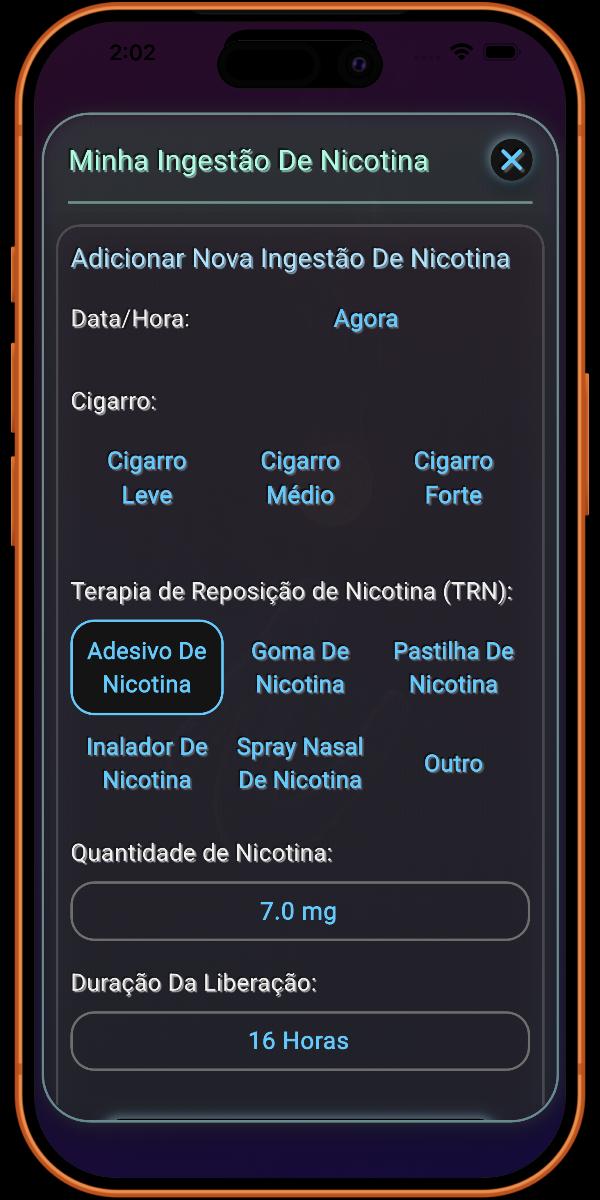Screen dimensions: 600x1200
Task: Change the 16 Horas release duration
Action: point(299,1041)
